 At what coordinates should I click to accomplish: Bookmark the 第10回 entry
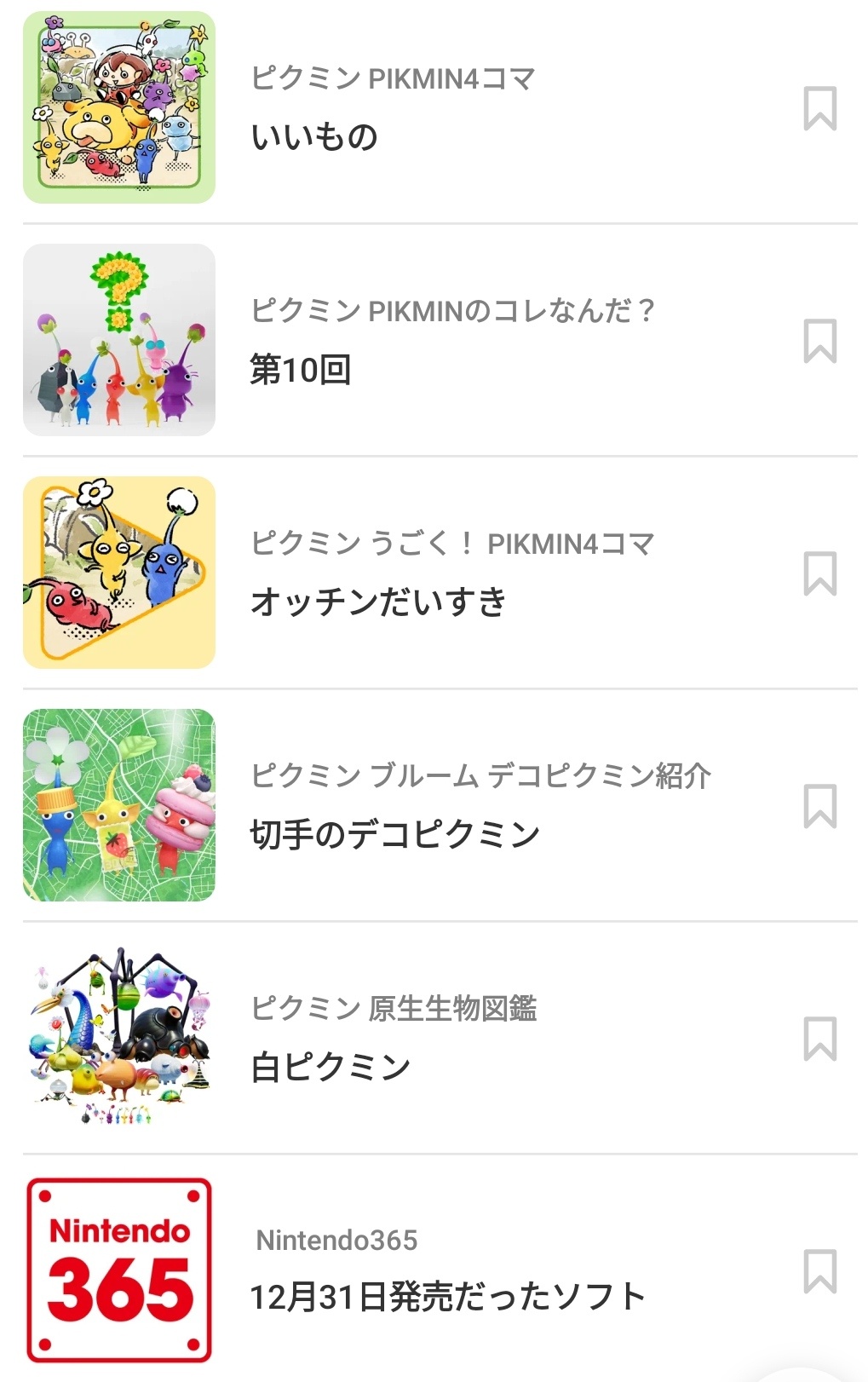819,341
